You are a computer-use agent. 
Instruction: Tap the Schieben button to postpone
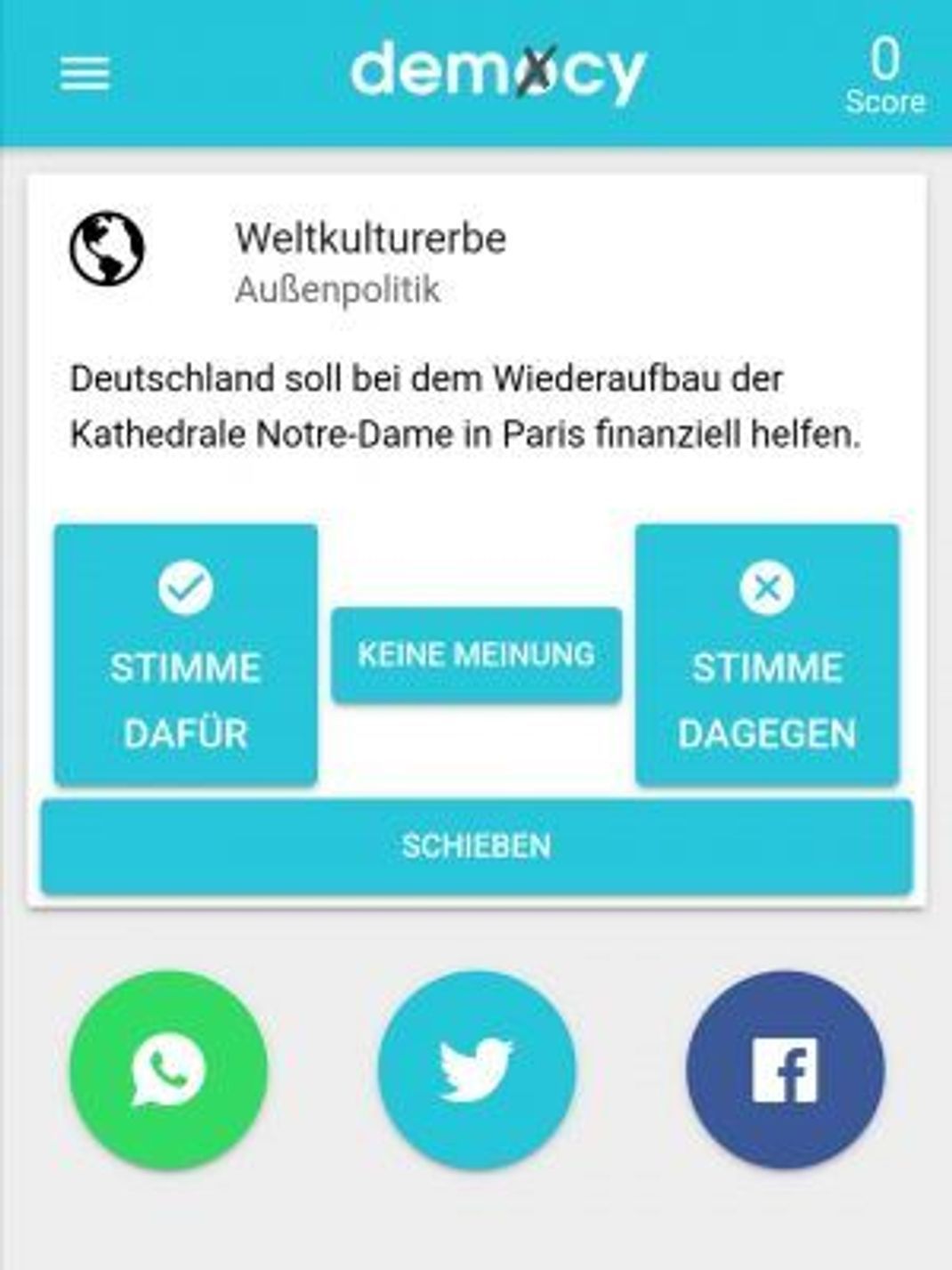pos(476,846)
